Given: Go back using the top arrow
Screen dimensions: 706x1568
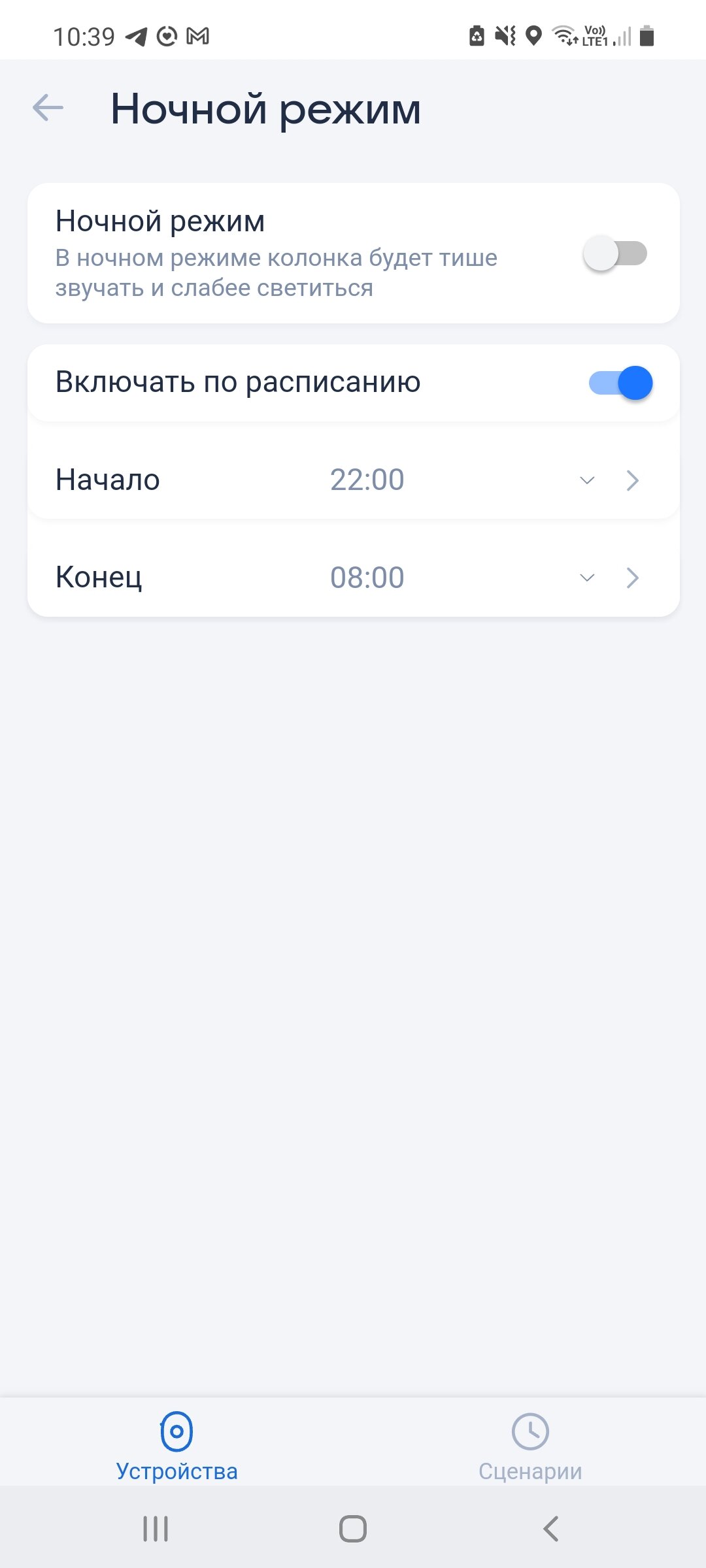Looking at the screenshot, I should [48, 108].
